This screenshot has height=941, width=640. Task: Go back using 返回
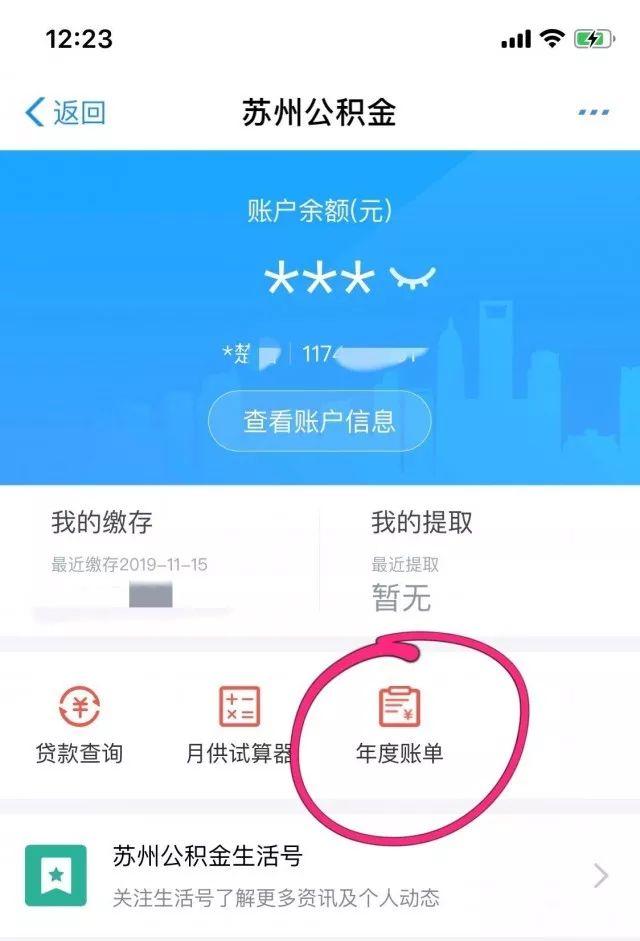[x=66, y=113]
